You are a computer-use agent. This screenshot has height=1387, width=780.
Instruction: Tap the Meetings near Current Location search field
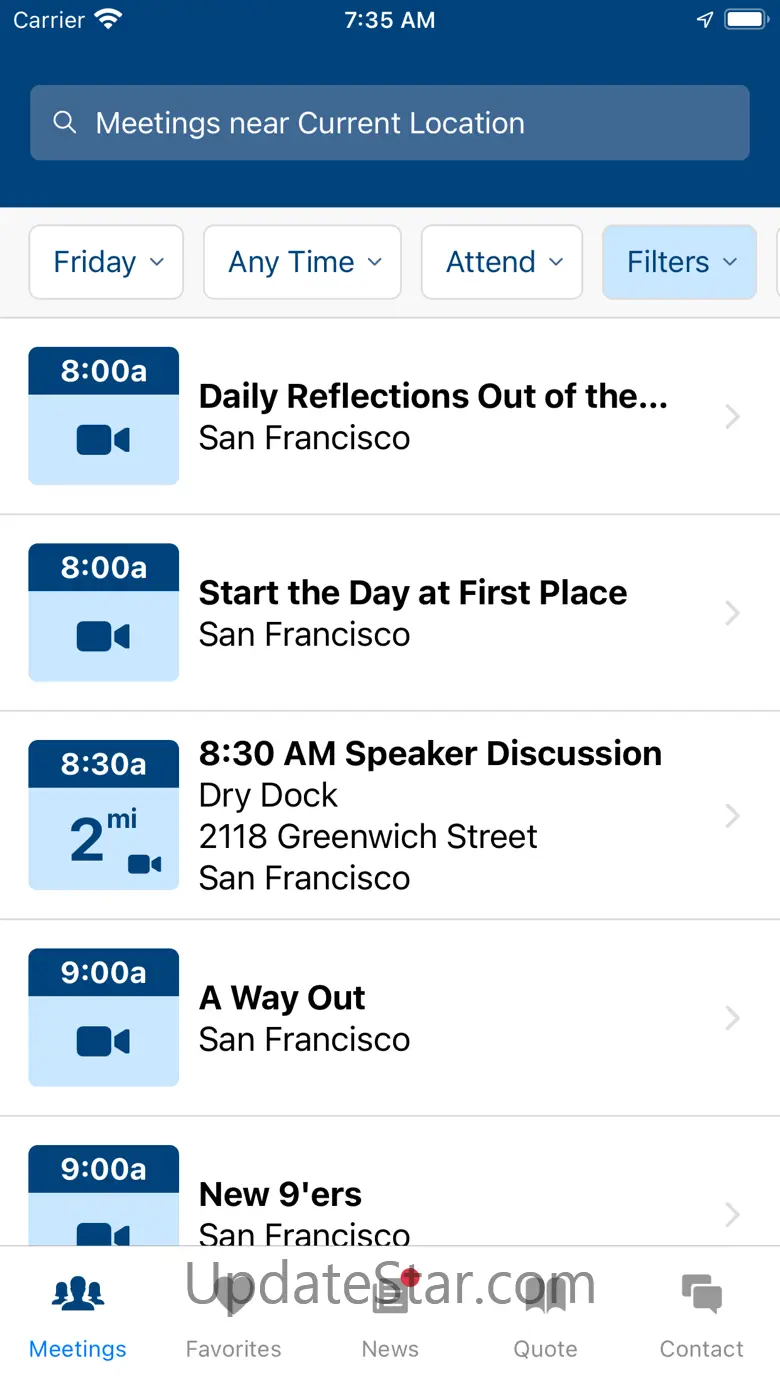[x=389, y=123]
